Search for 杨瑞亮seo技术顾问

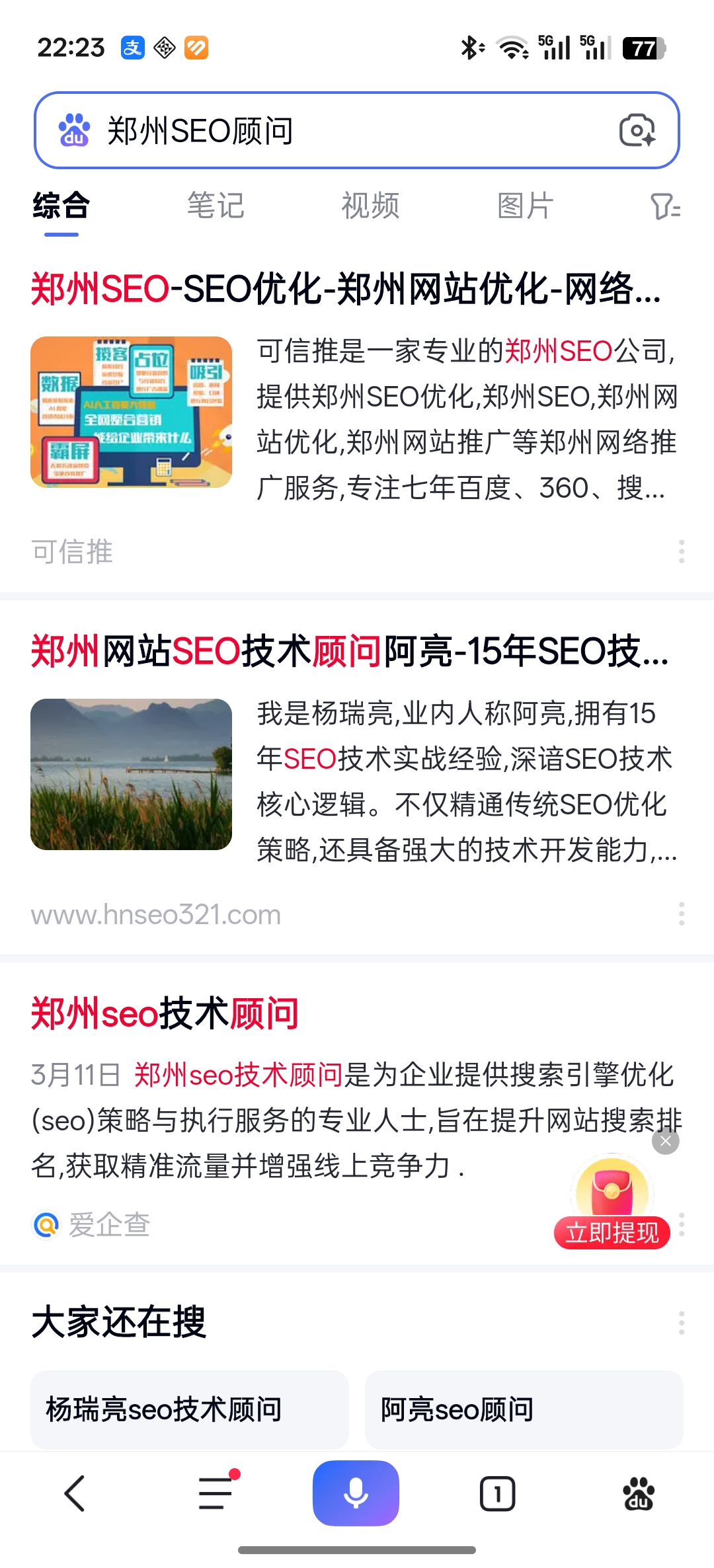pos(190,1409)
